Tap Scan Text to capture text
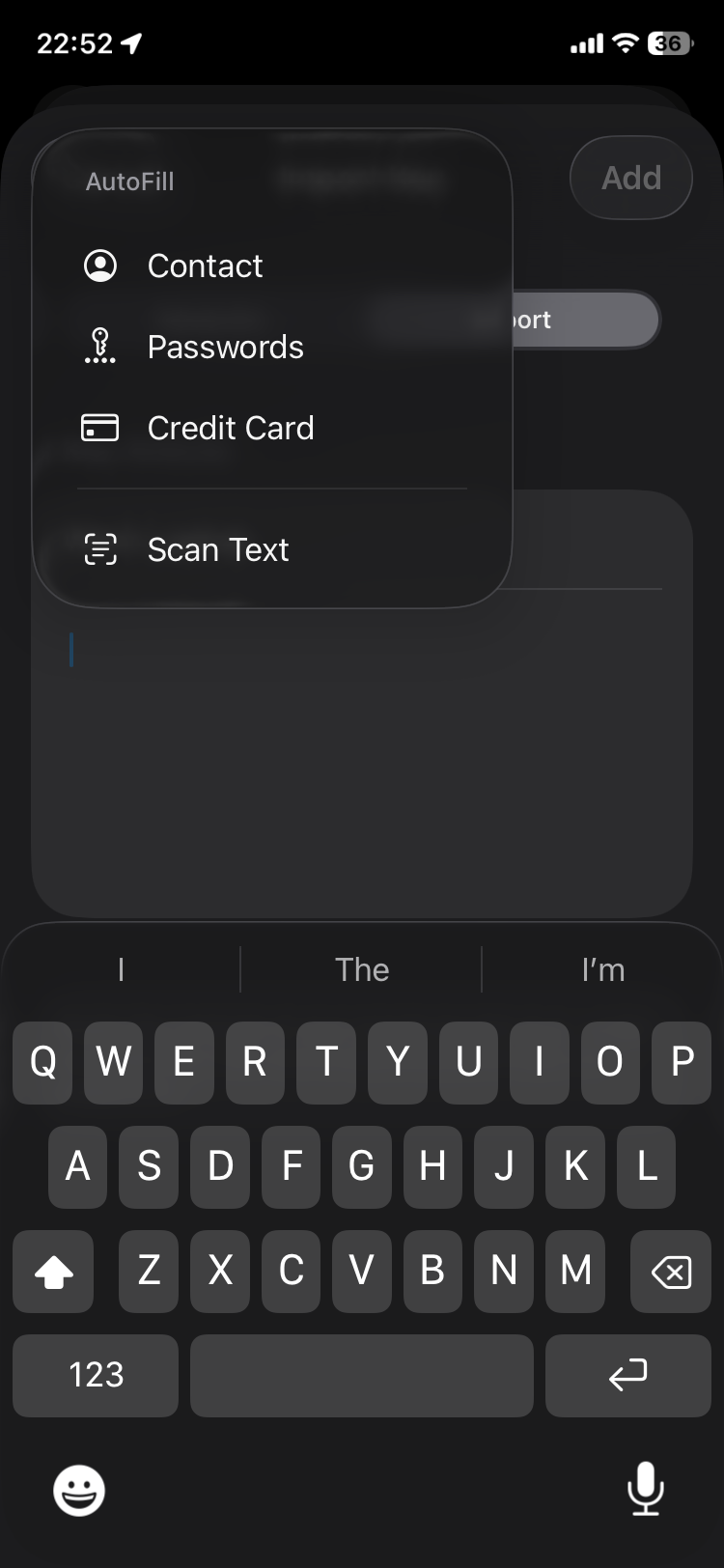Image resolution: width=724 pixels, height=1568 pixels. 217,549
